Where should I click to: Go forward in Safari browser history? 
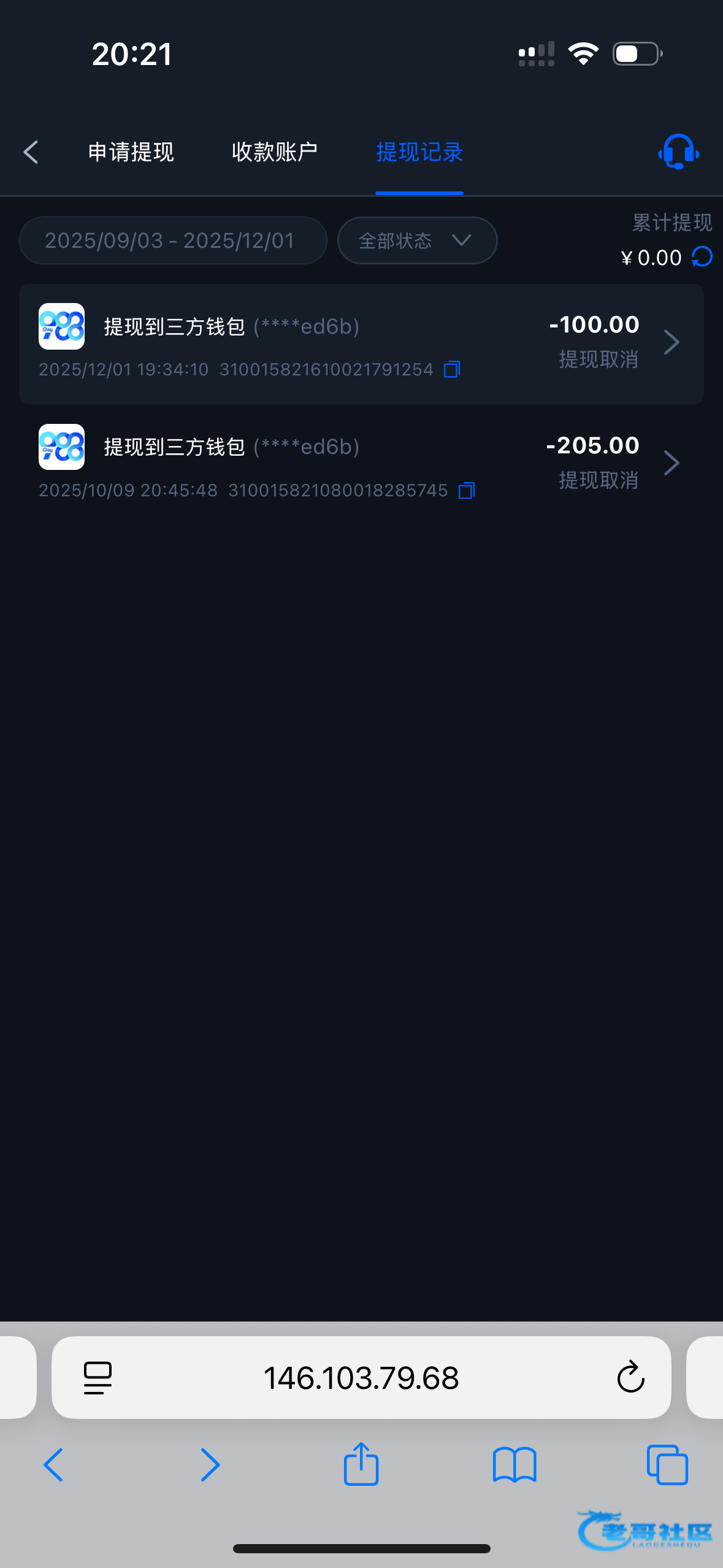[x=210, y=1464]
